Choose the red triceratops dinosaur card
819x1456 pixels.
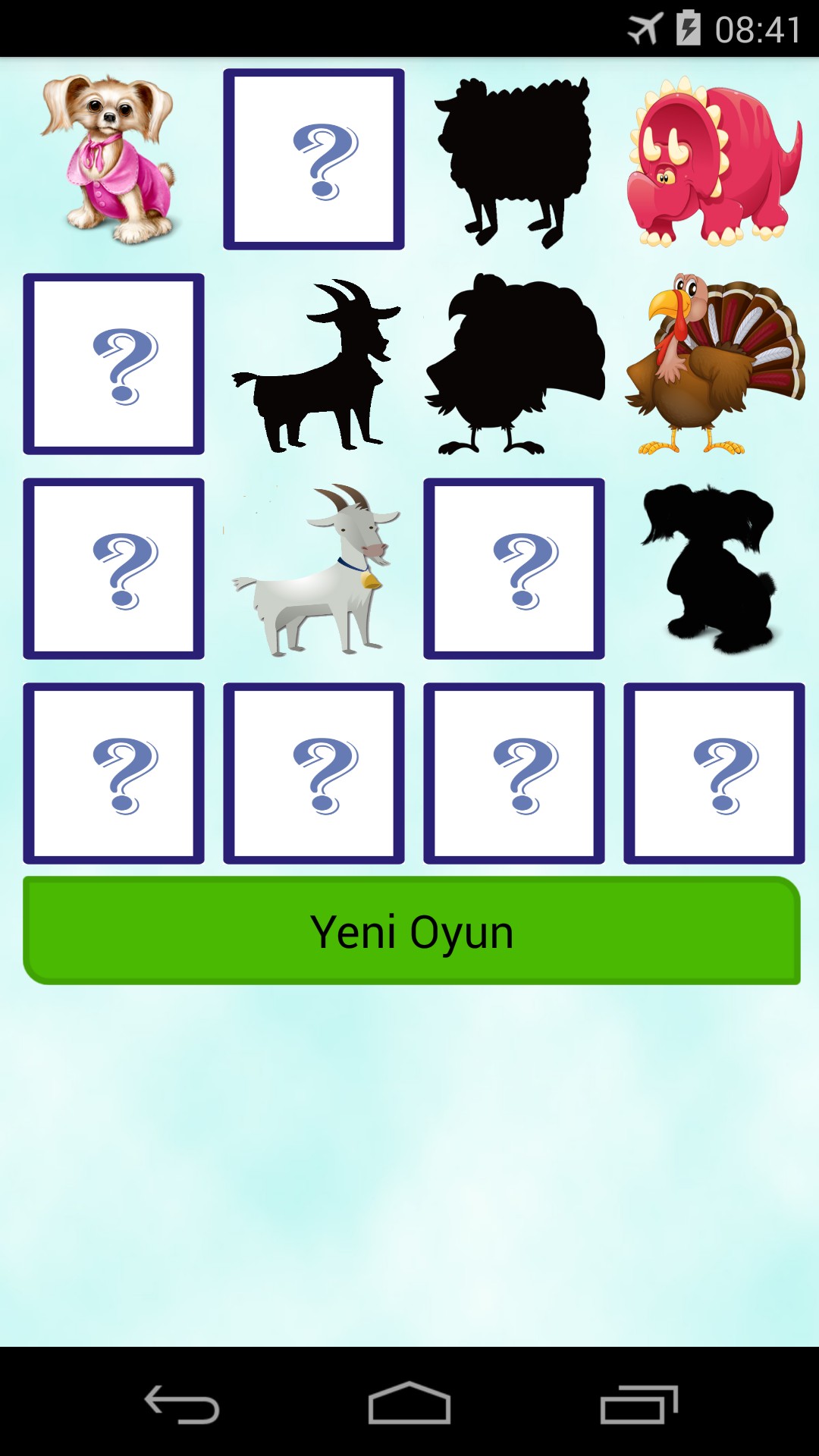pyautogui.click(x=714, y=161)
